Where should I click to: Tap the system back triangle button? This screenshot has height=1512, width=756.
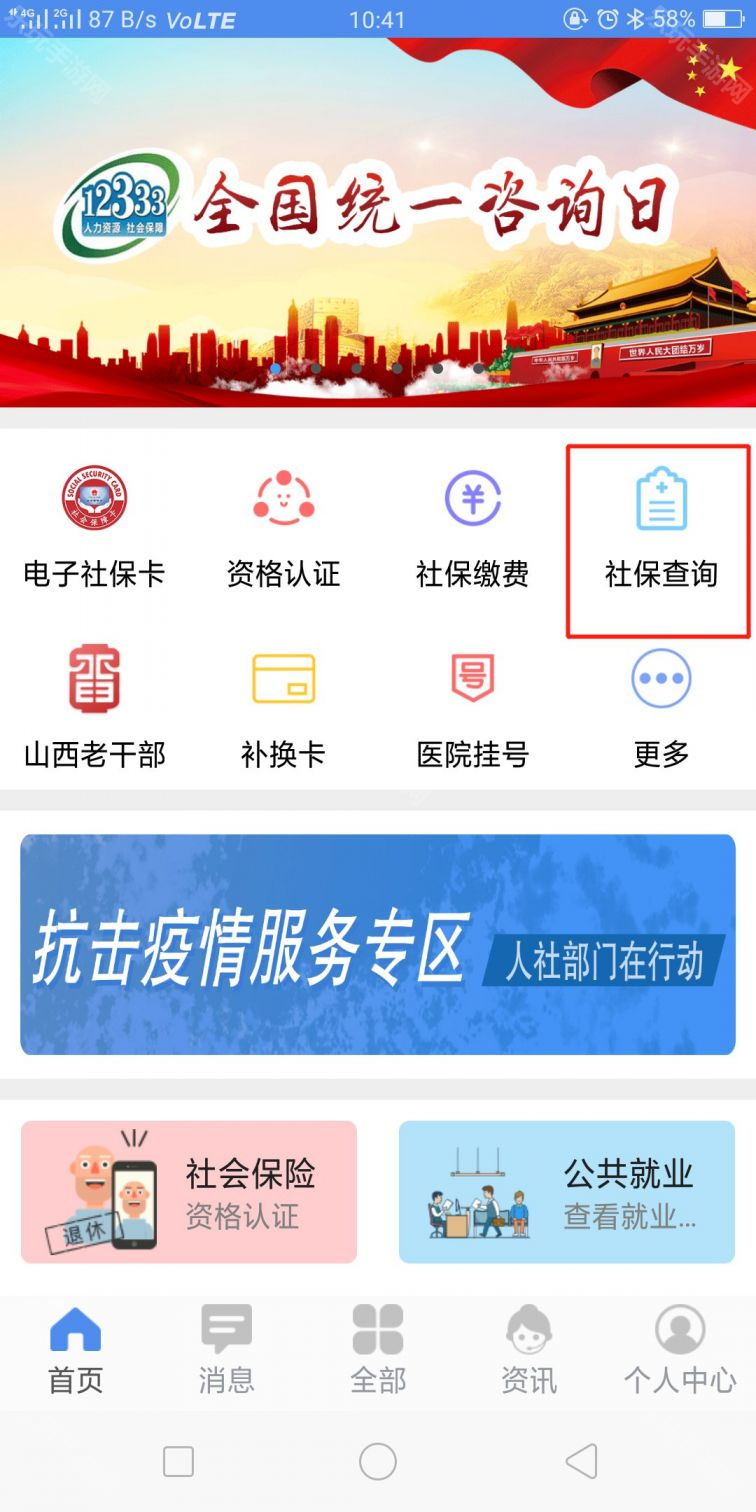point(582,1462)
